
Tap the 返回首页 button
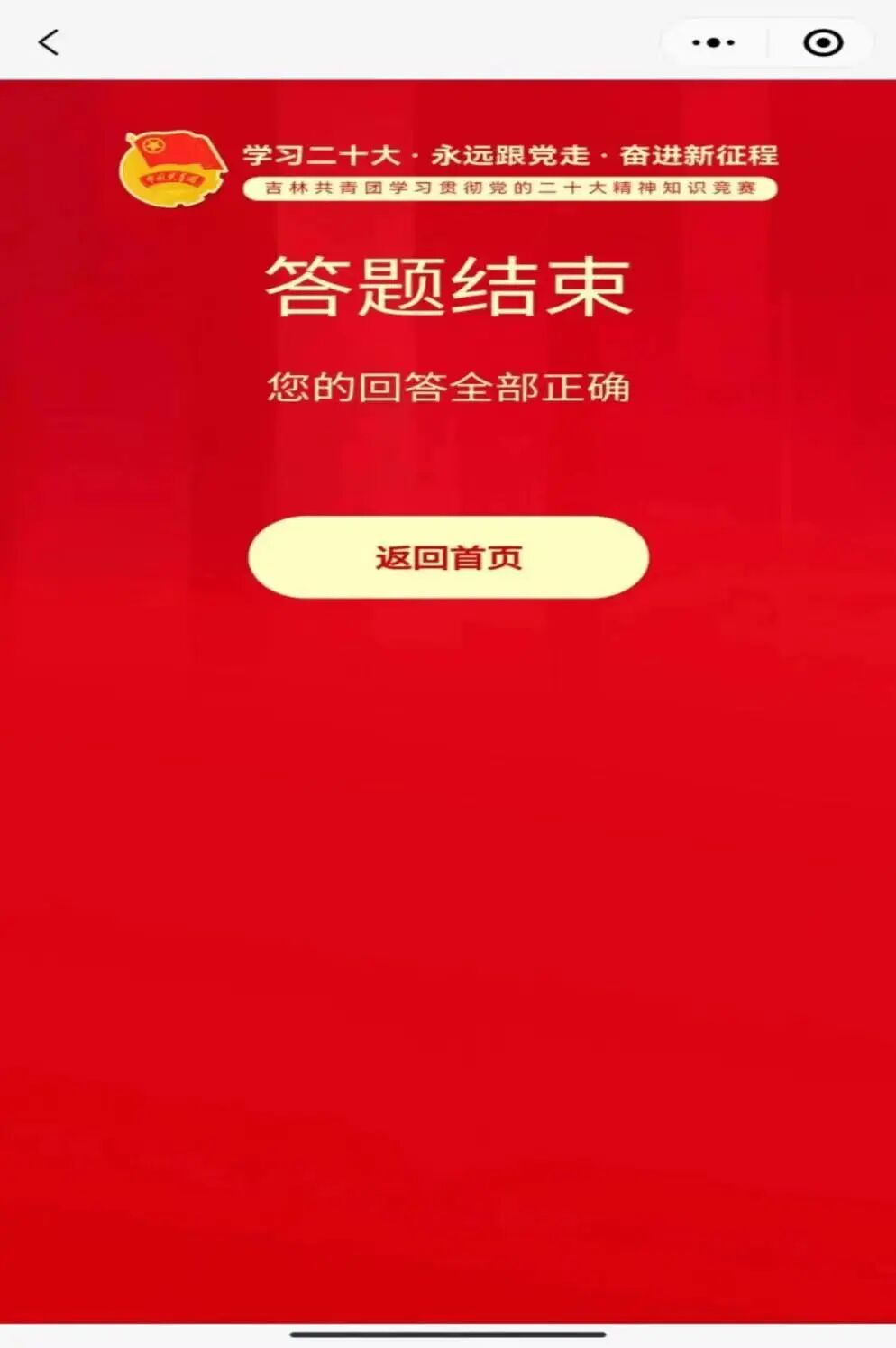point(448,557)
